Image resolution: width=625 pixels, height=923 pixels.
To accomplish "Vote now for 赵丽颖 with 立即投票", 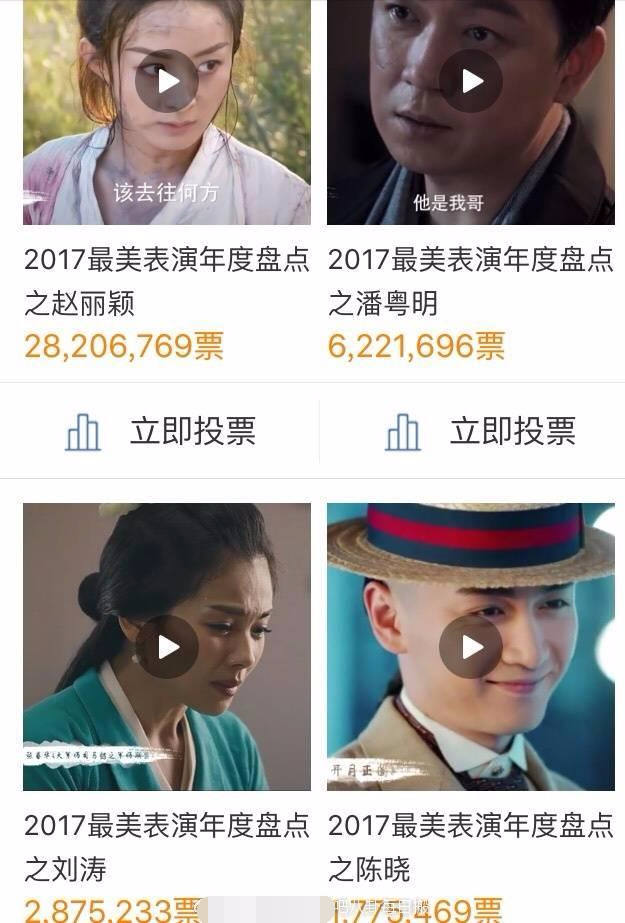I will (x=160, y=432).
